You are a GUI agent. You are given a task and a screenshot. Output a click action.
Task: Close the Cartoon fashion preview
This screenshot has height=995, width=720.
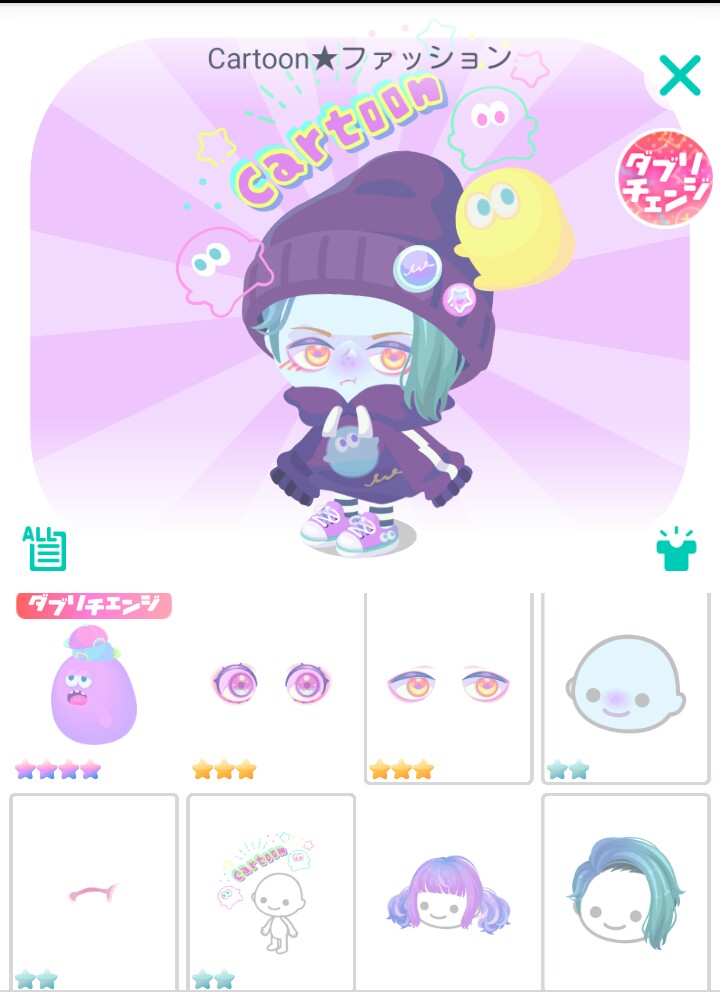click(680, 75)
